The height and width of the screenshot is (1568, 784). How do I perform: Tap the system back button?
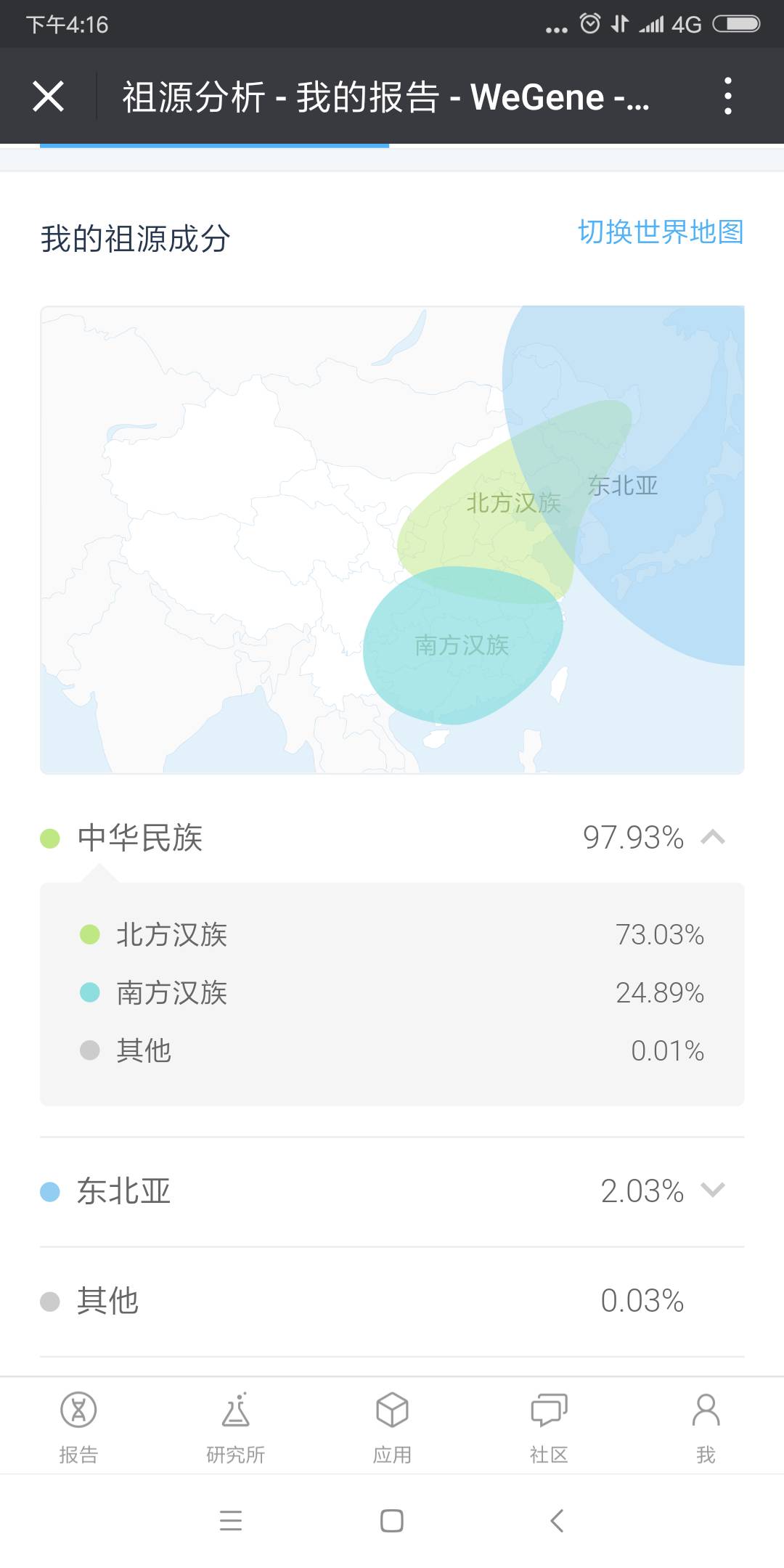tap(557, 1520)
